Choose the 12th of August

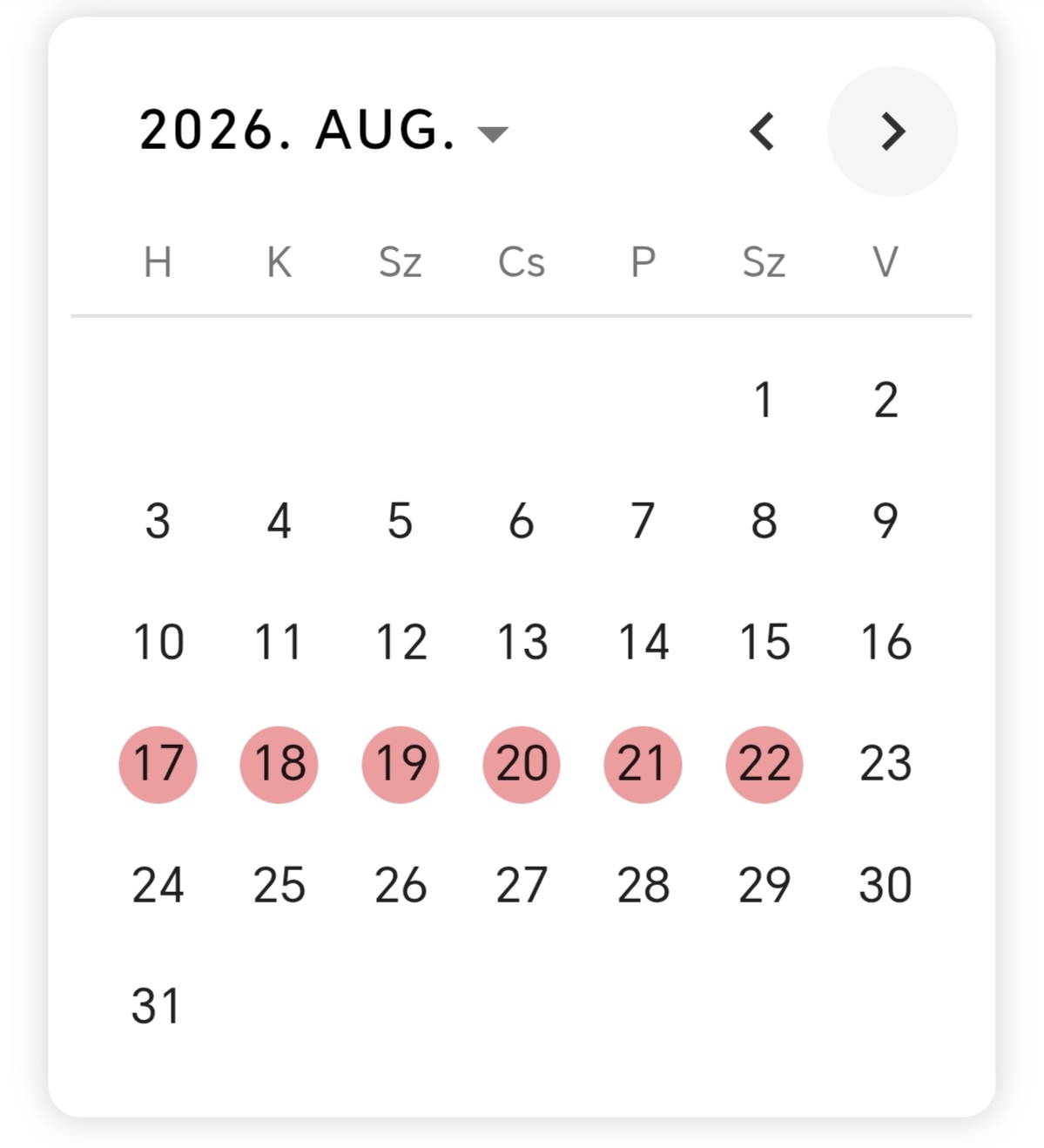coord(401,642)
